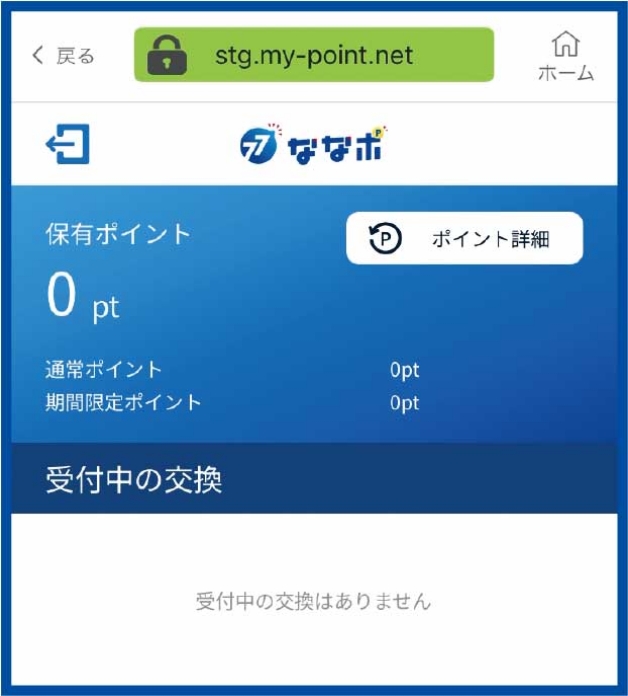Open ポイント詳細 point details
Image resolution: width=628 pixels, height=696 pixels.
pos(464,239)
